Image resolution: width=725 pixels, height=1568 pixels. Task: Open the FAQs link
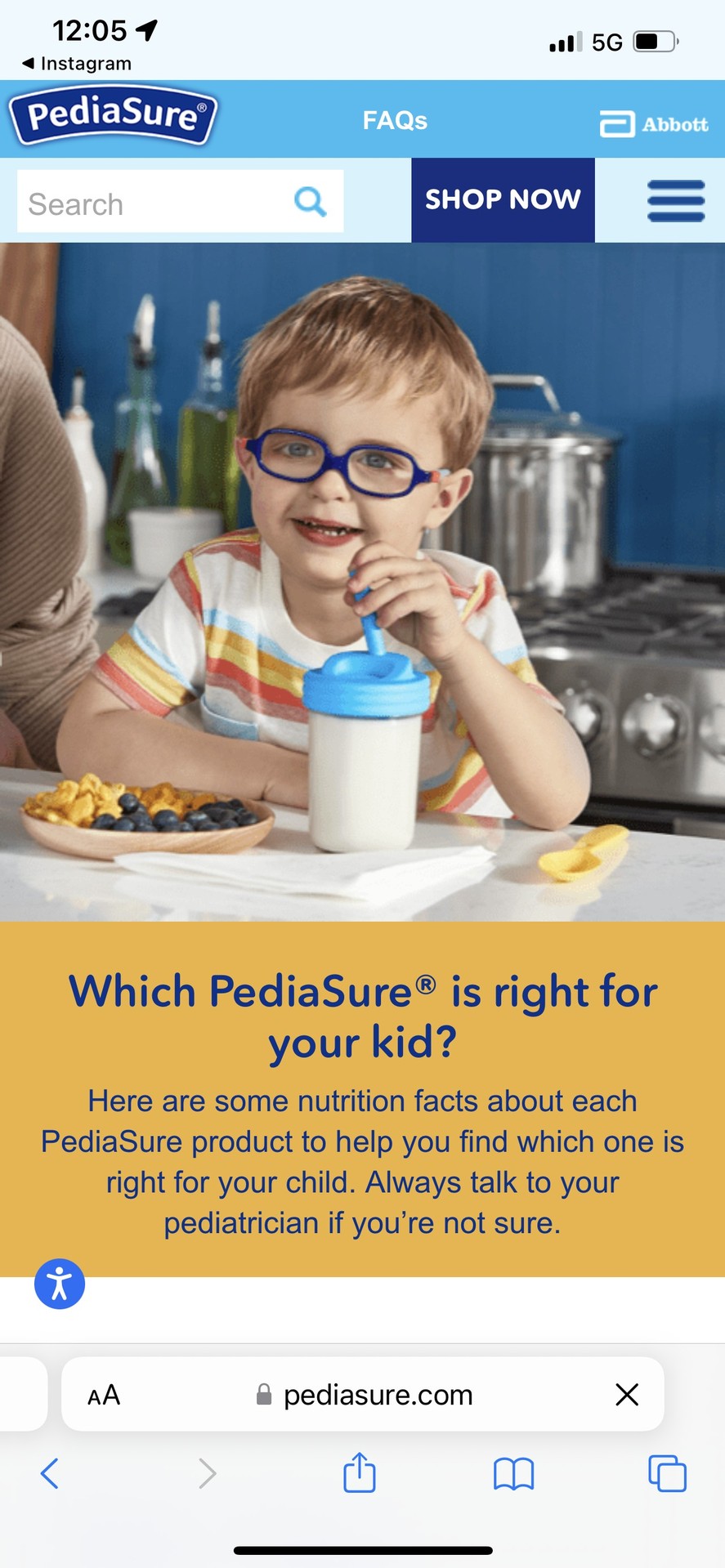(x=395, y=120)
